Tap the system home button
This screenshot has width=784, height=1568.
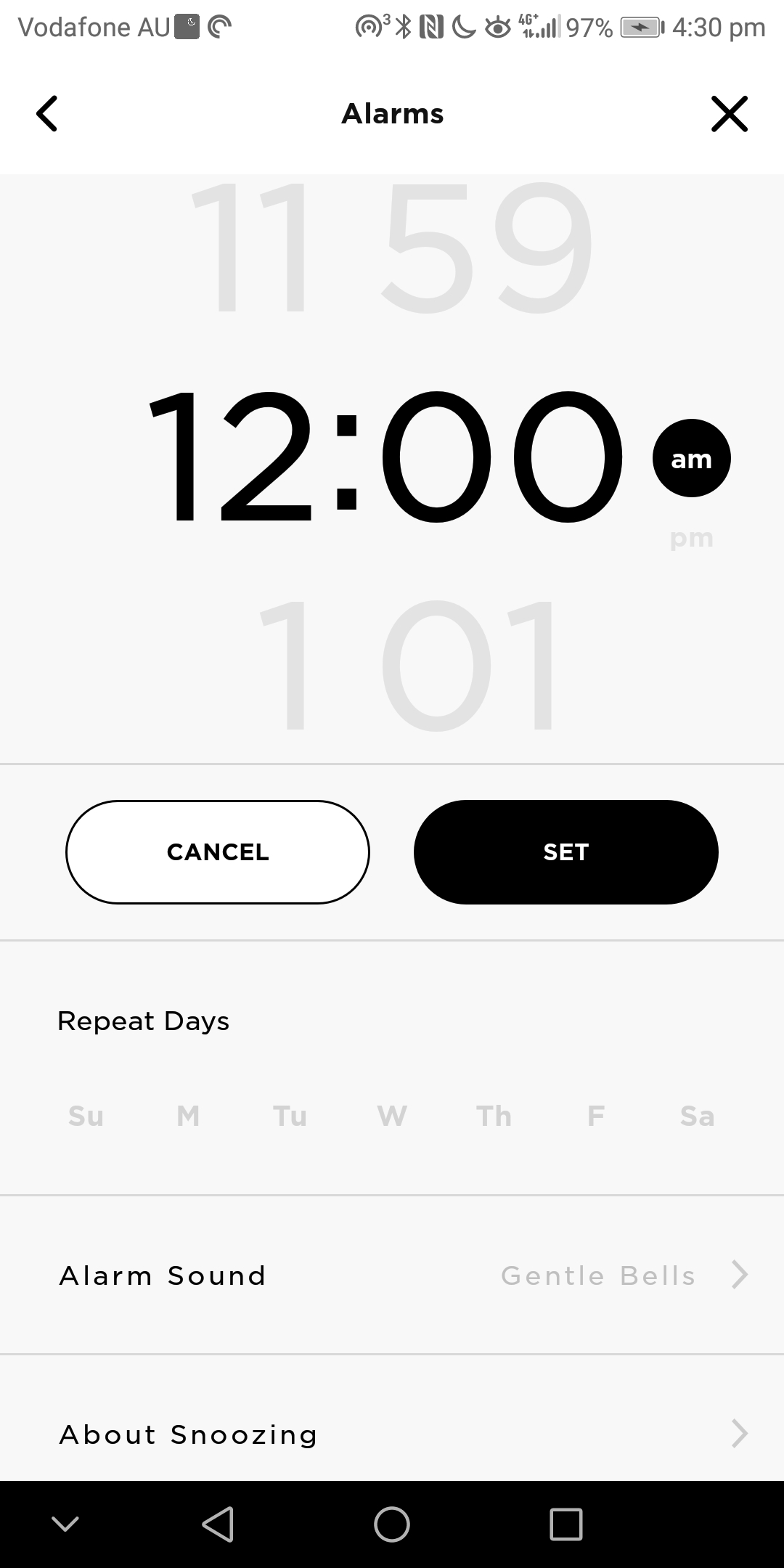392,1524
